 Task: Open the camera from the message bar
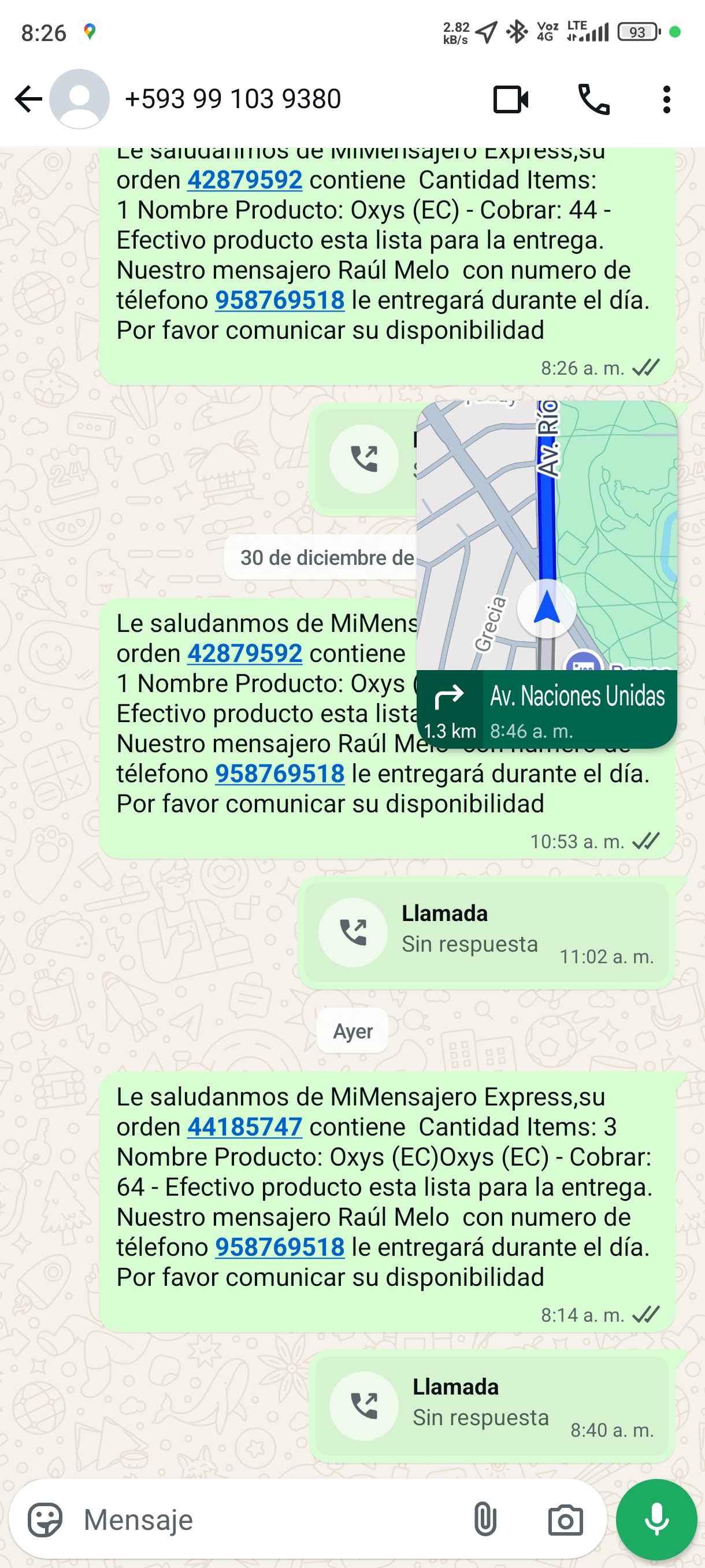tap(565, 1520)
